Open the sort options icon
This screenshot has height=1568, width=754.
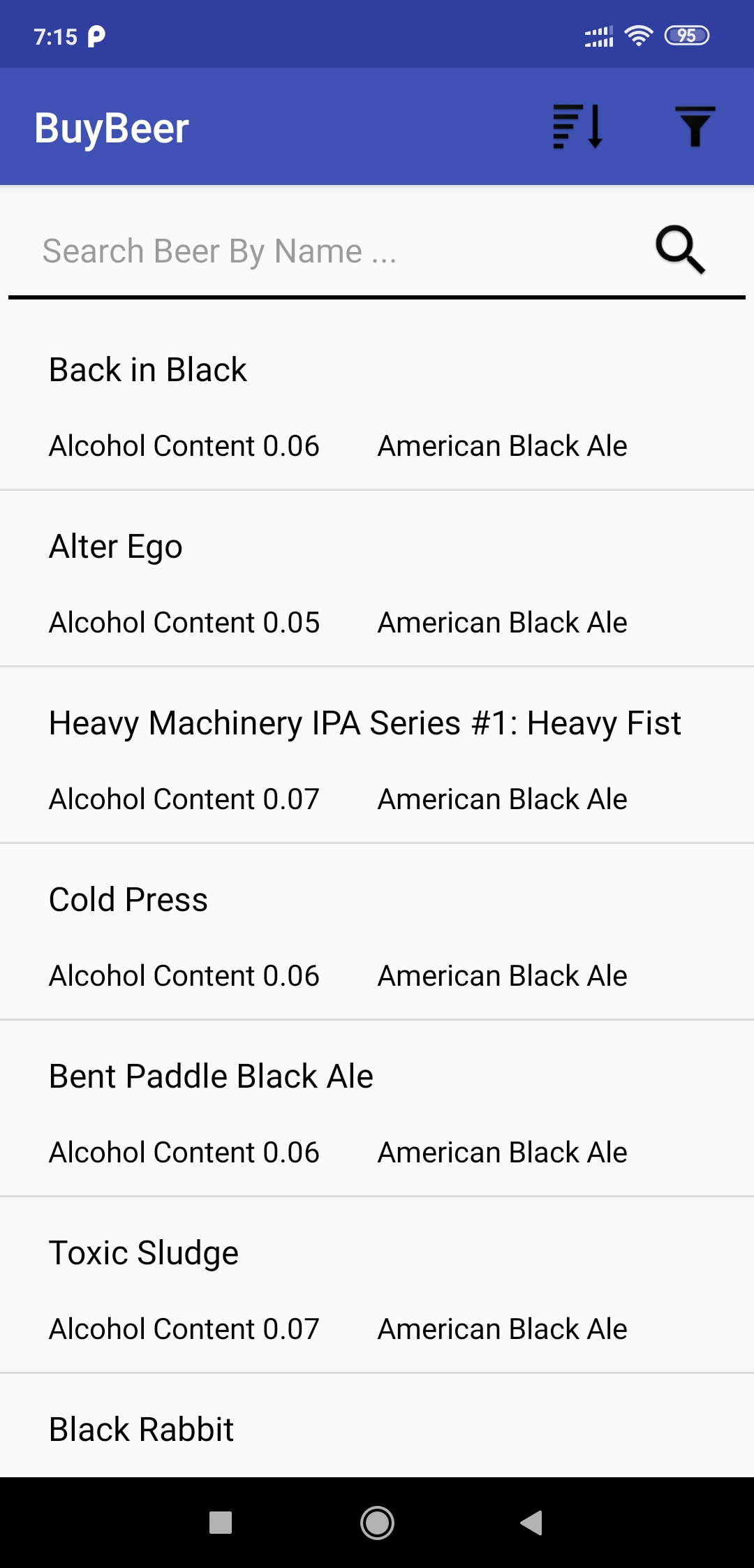(577, 127)
